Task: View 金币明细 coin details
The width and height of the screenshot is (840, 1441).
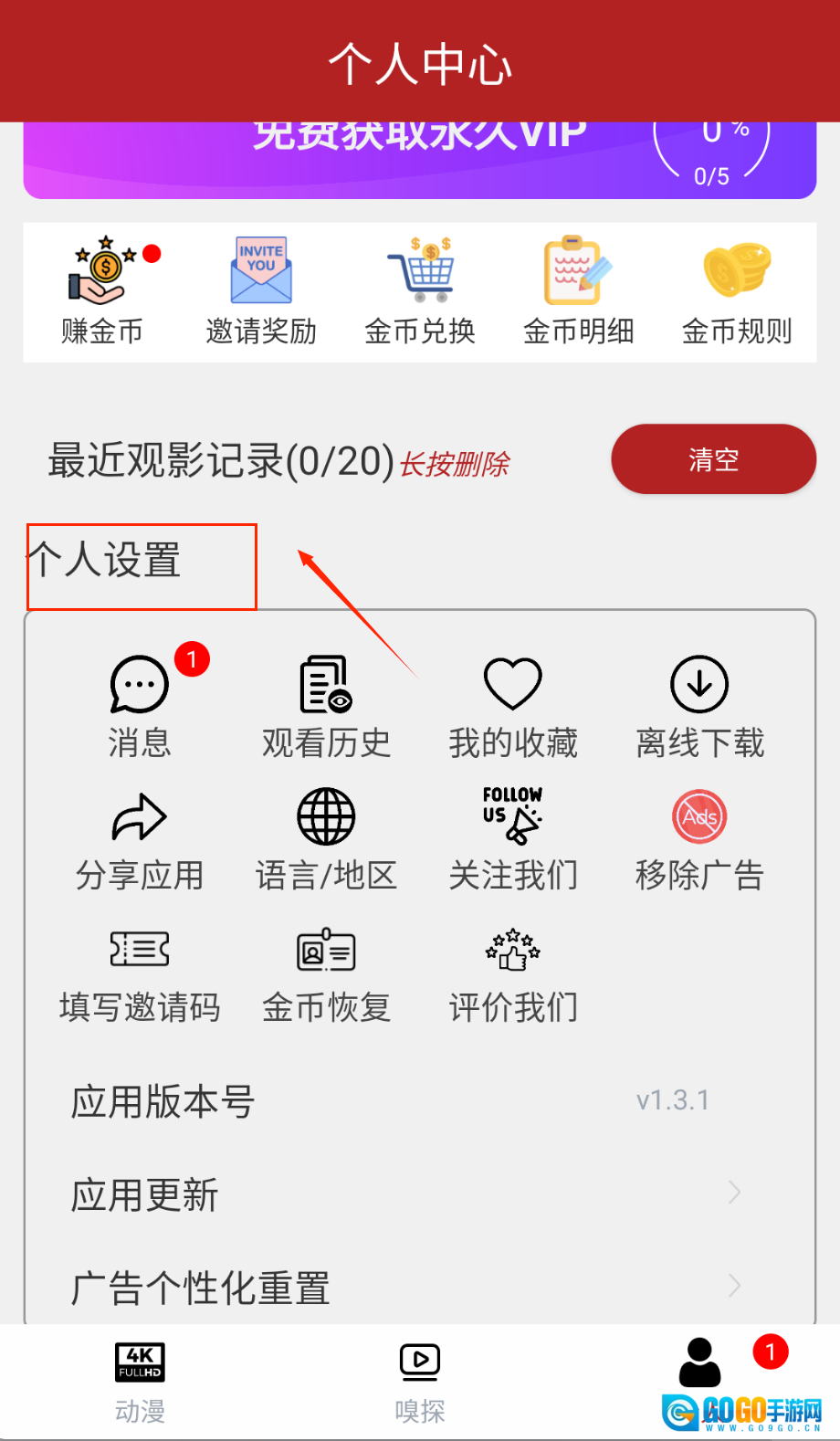Action: pyautogui.click(x=578, y=291)
